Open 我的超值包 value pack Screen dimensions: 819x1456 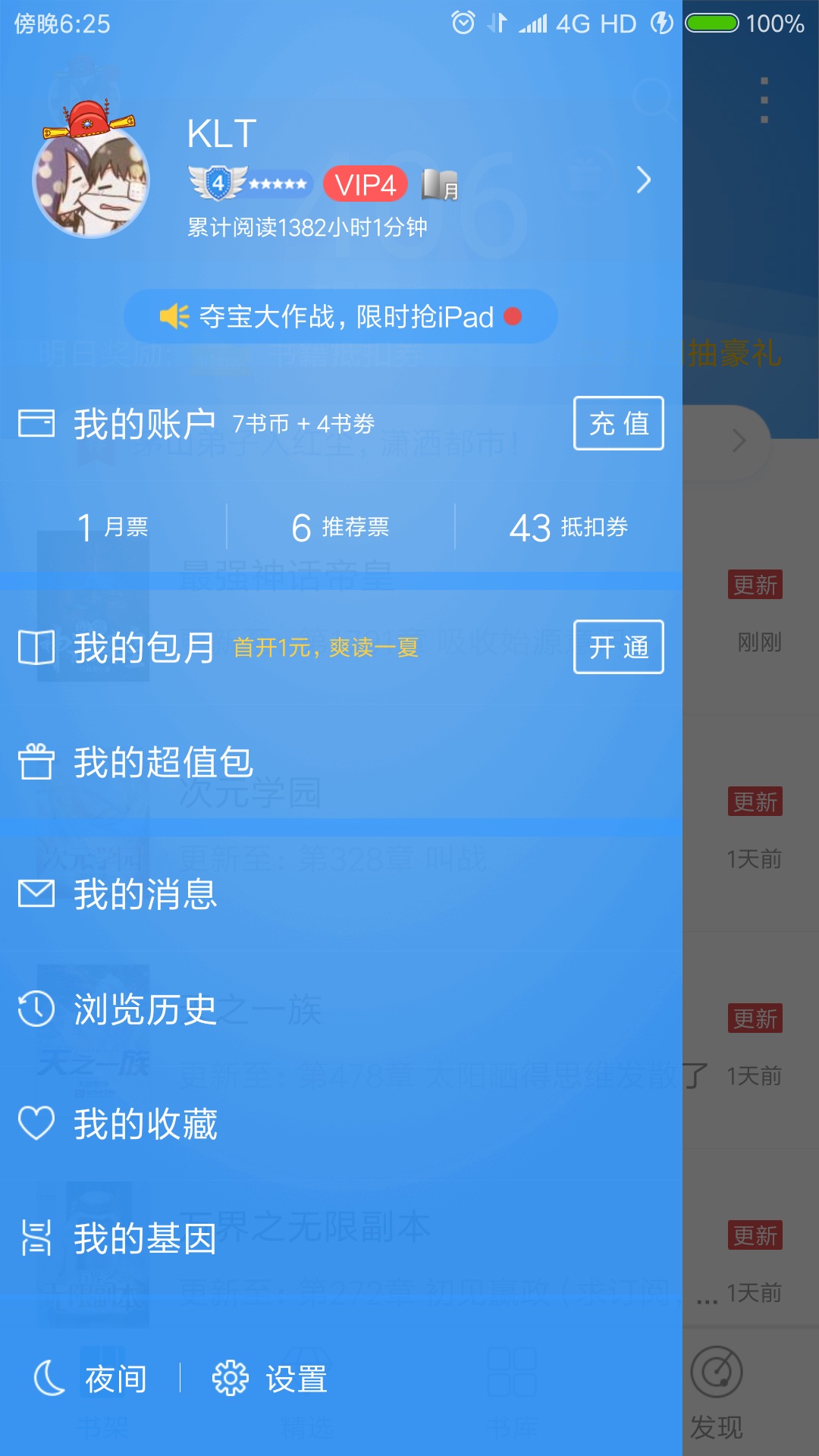tap(163, 762)
